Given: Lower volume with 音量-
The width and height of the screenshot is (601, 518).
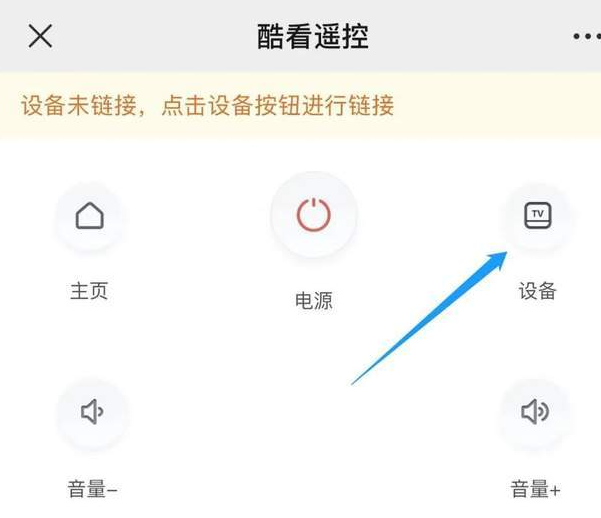Looking at the screenshot, I should coord(92,412).
